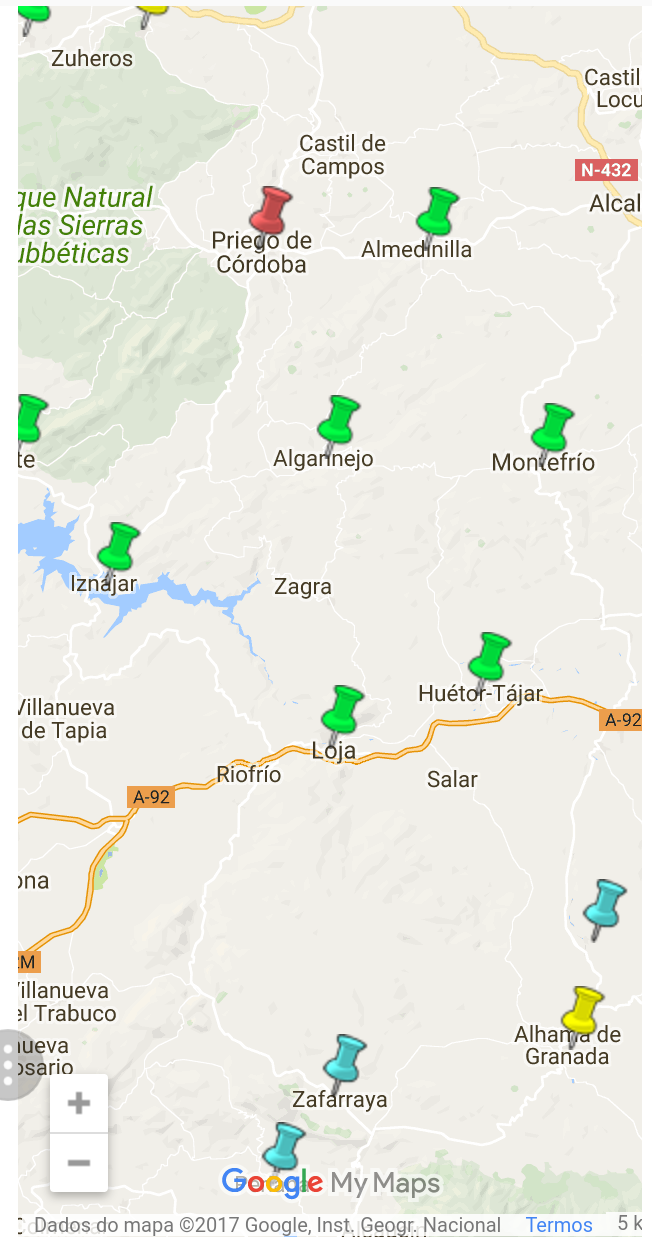Open the cyan pin at Zafarraya

346,1062
